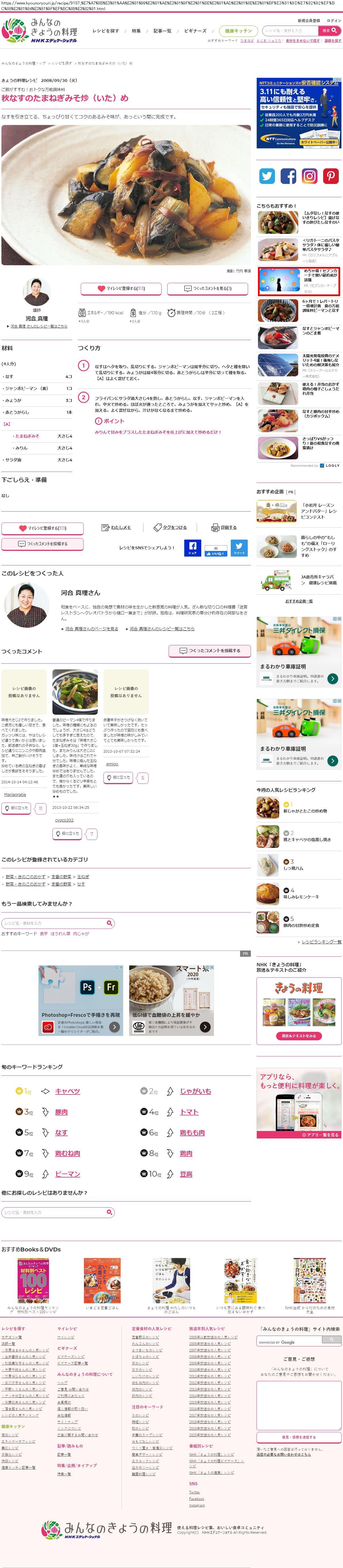The image size is (343, 1568).
Task: Share the recipe with the ツイート button
Action: click(239, 548)
